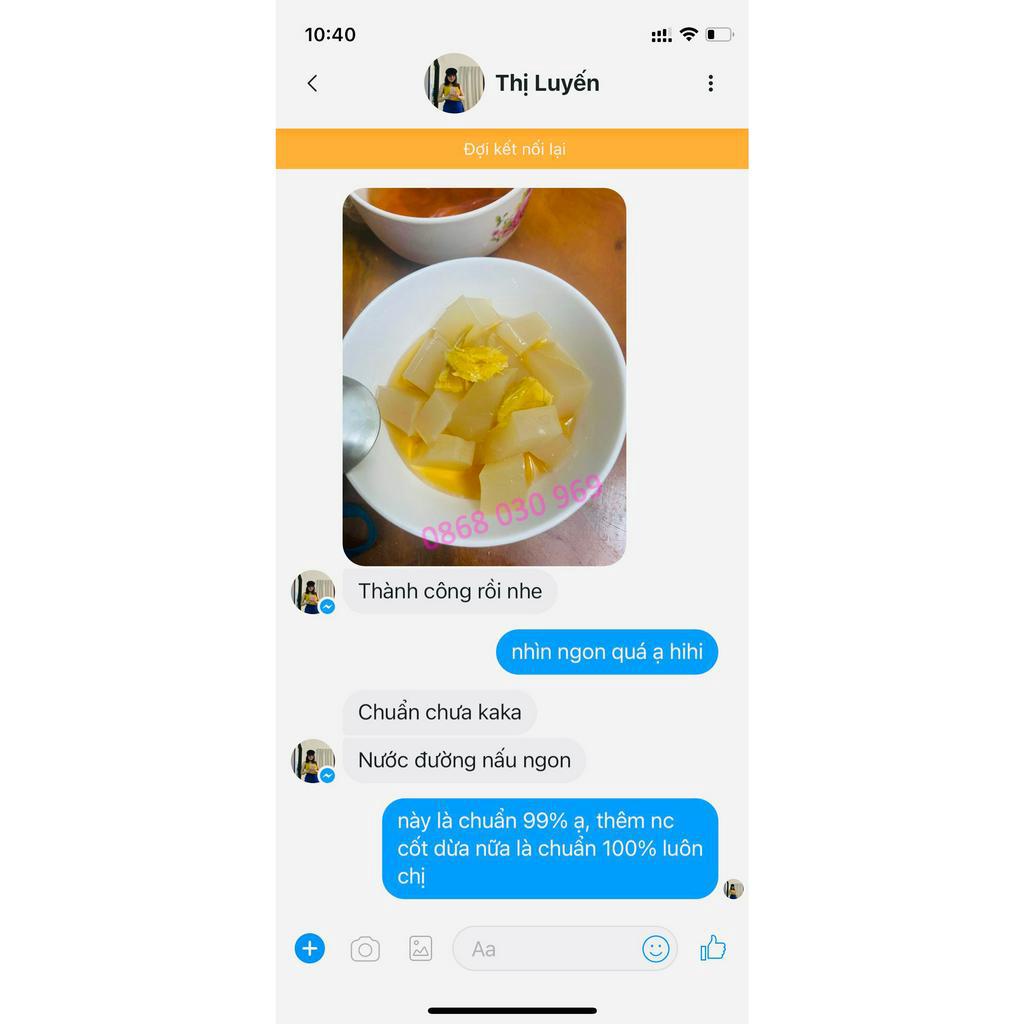Send a thumbs-up like
This screenshot has width=1024, height=1024.
click(x=713, y=948)
